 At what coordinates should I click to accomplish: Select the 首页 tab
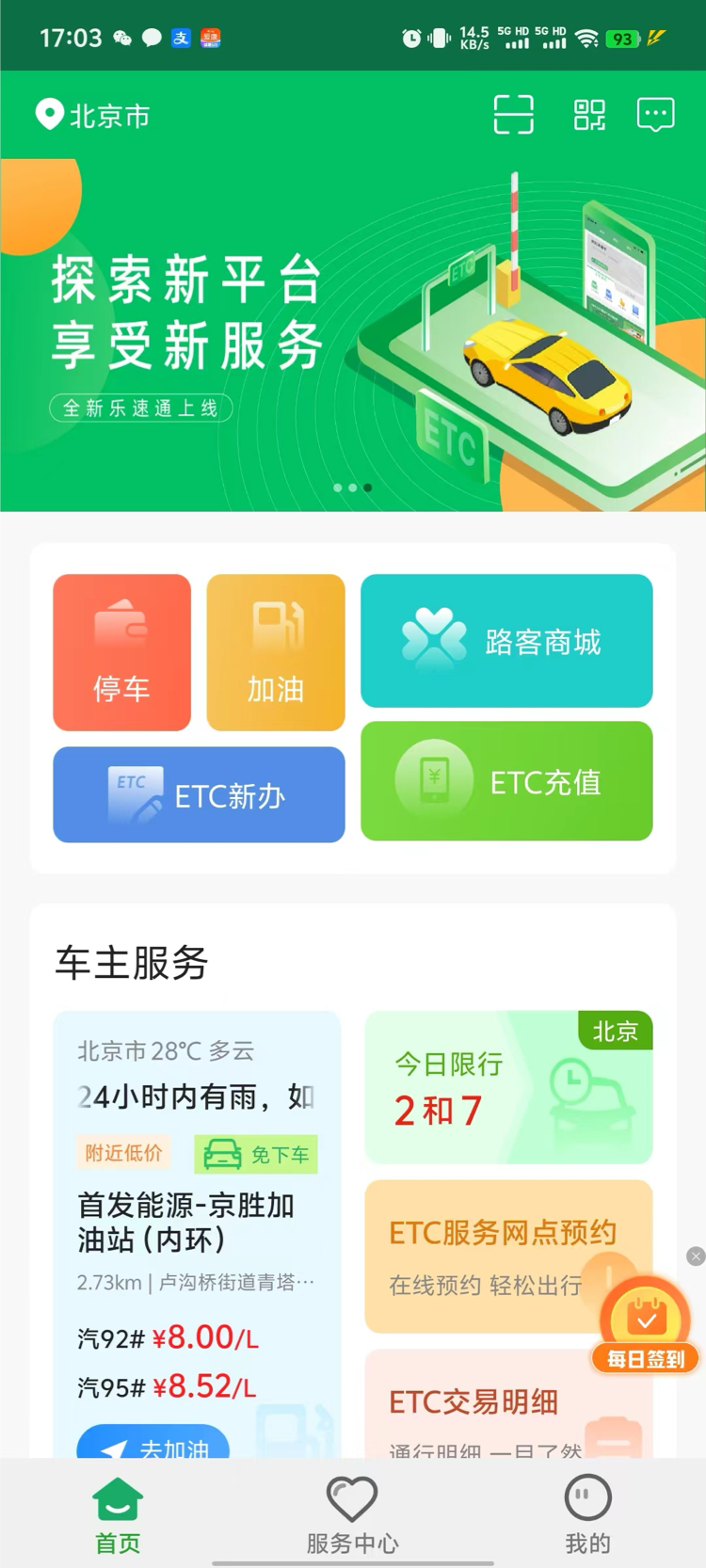click(118, 1513)
